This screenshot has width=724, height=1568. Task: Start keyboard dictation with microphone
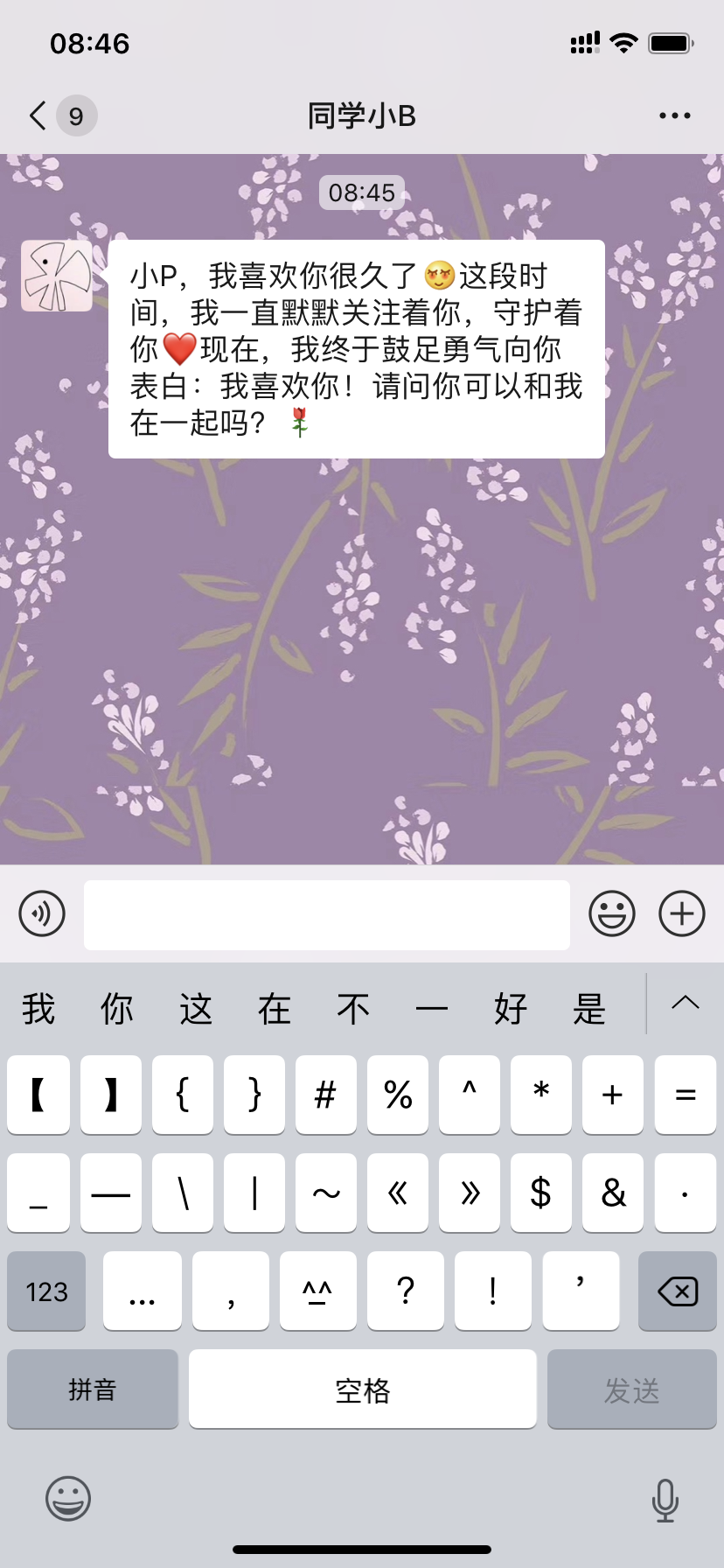(x=665, y=1500)
